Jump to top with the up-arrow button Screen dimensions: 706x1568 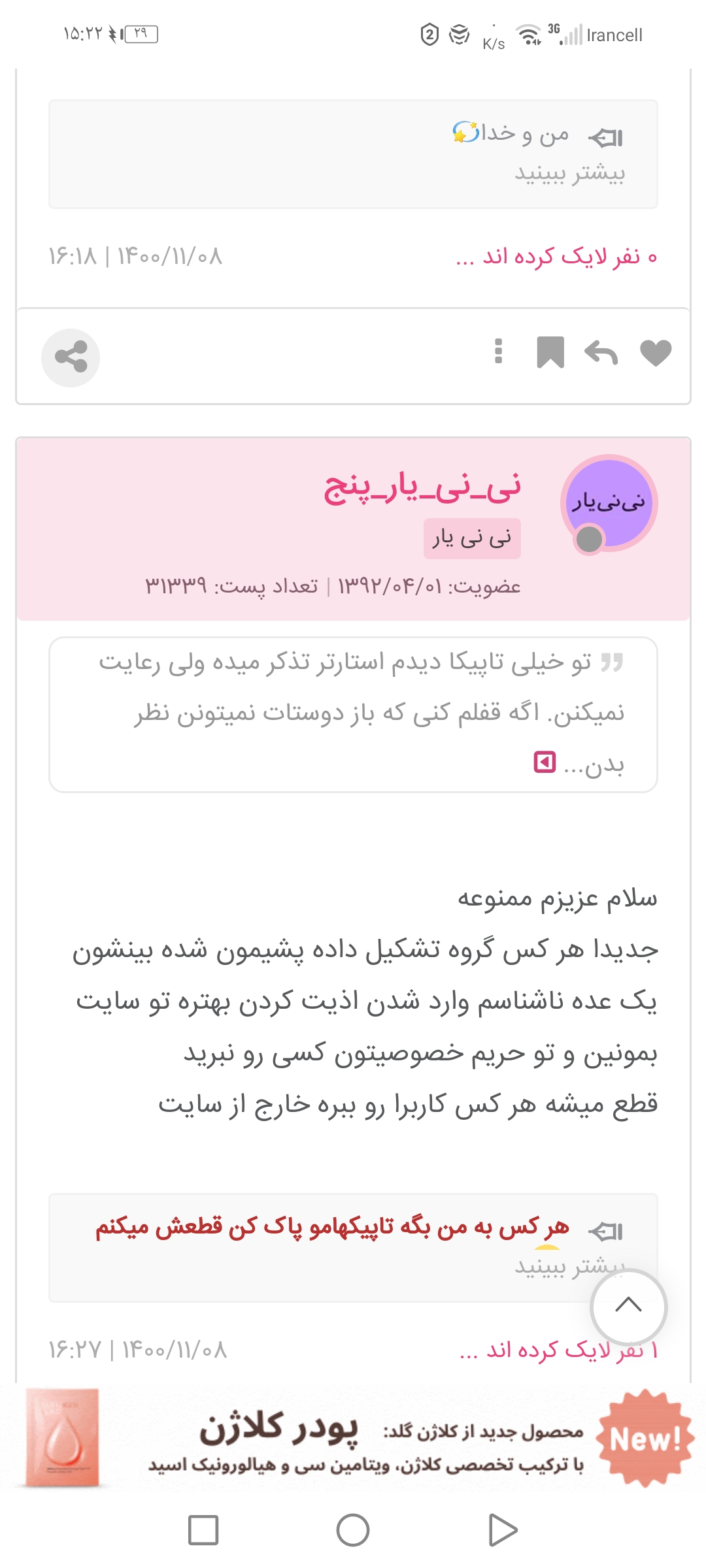pyautogui.click(x=628, y=1306)
